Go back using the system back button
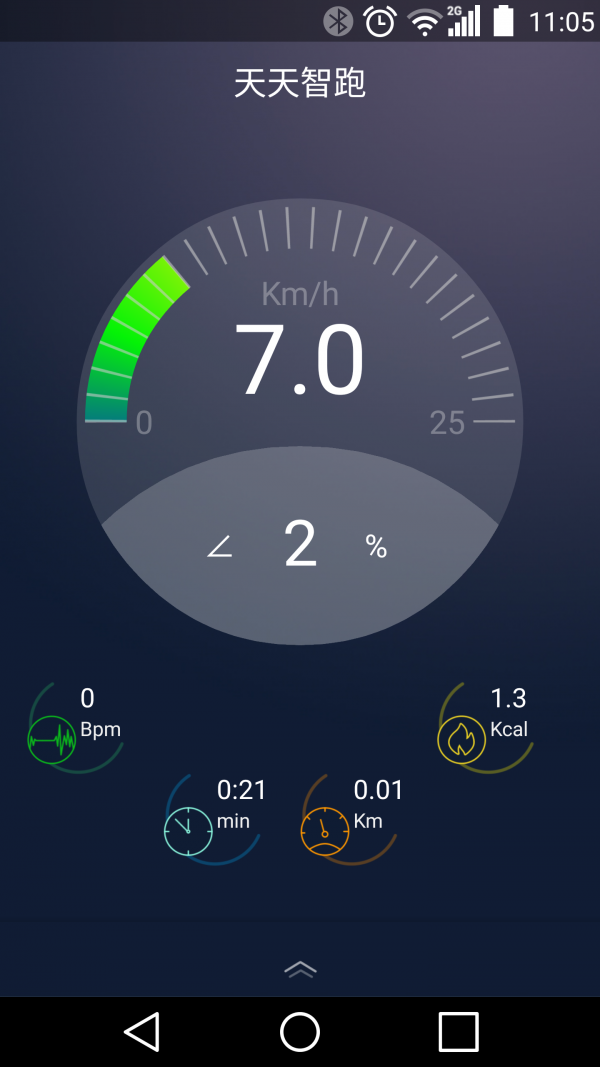This screenshot has width=600, height=1067. pos(142,1031)
